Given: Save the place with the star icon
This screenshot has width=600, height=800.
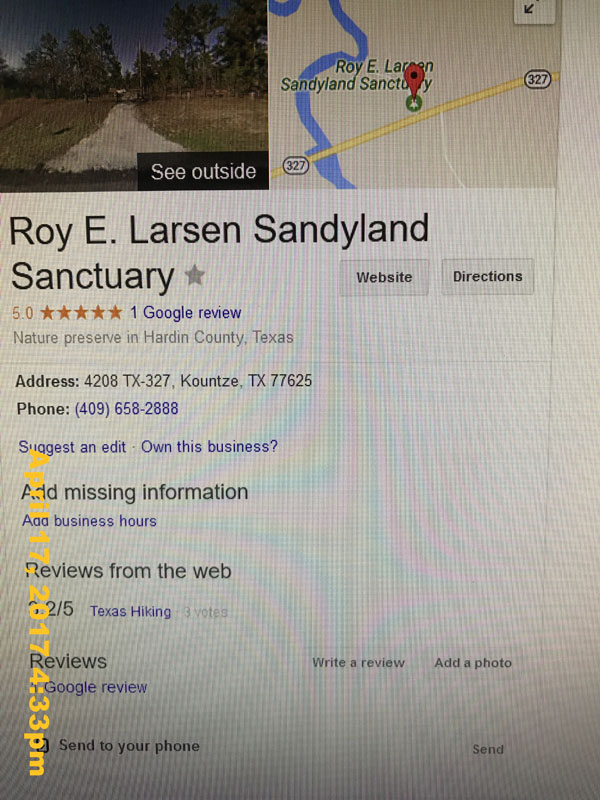Looking at the screenshot, I should pyautogui.click(x=195, y=275).
